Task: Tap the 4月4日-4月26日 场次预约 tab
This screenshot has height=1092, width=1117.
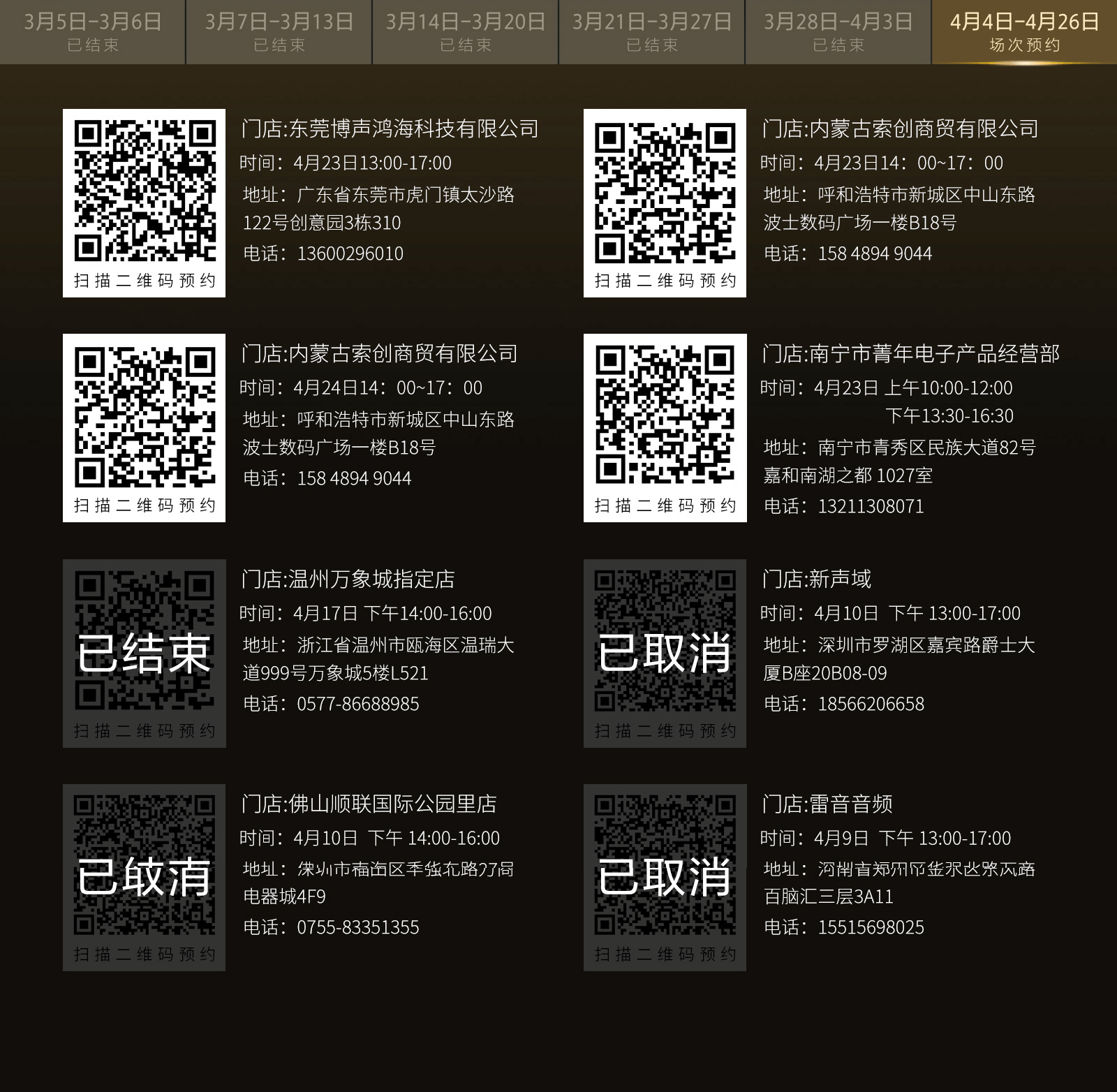Action: [x=1024, y=32]
